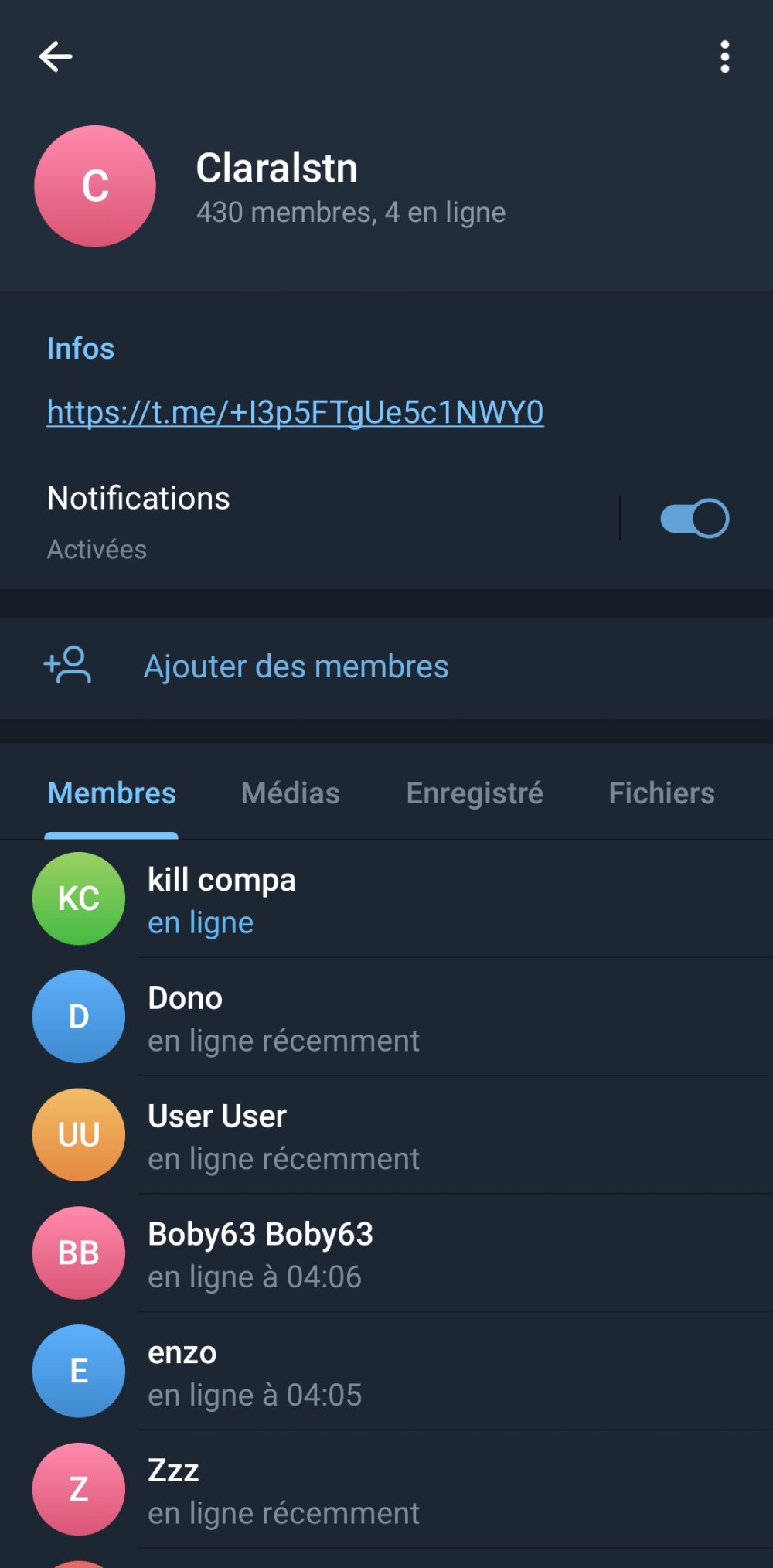Open member Dono
This screenshot has width=773, height=1568.
tap(386, 1017)
